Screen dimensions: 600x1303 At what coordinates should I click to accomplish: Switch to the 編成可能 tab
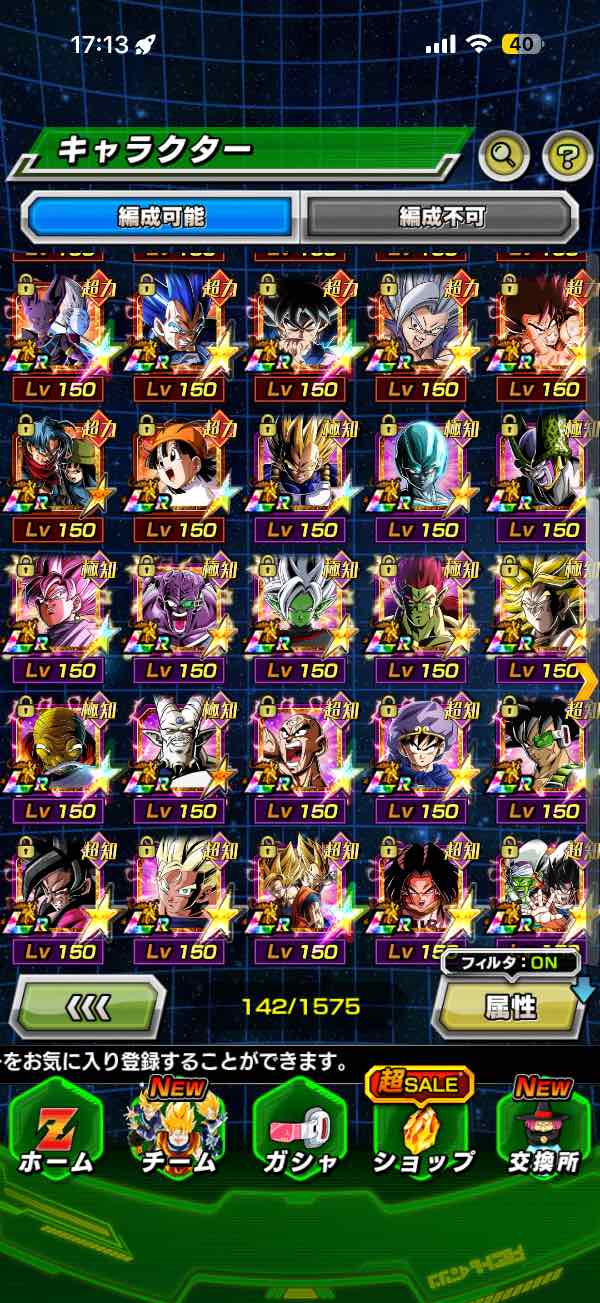click(x=162, y=216)
